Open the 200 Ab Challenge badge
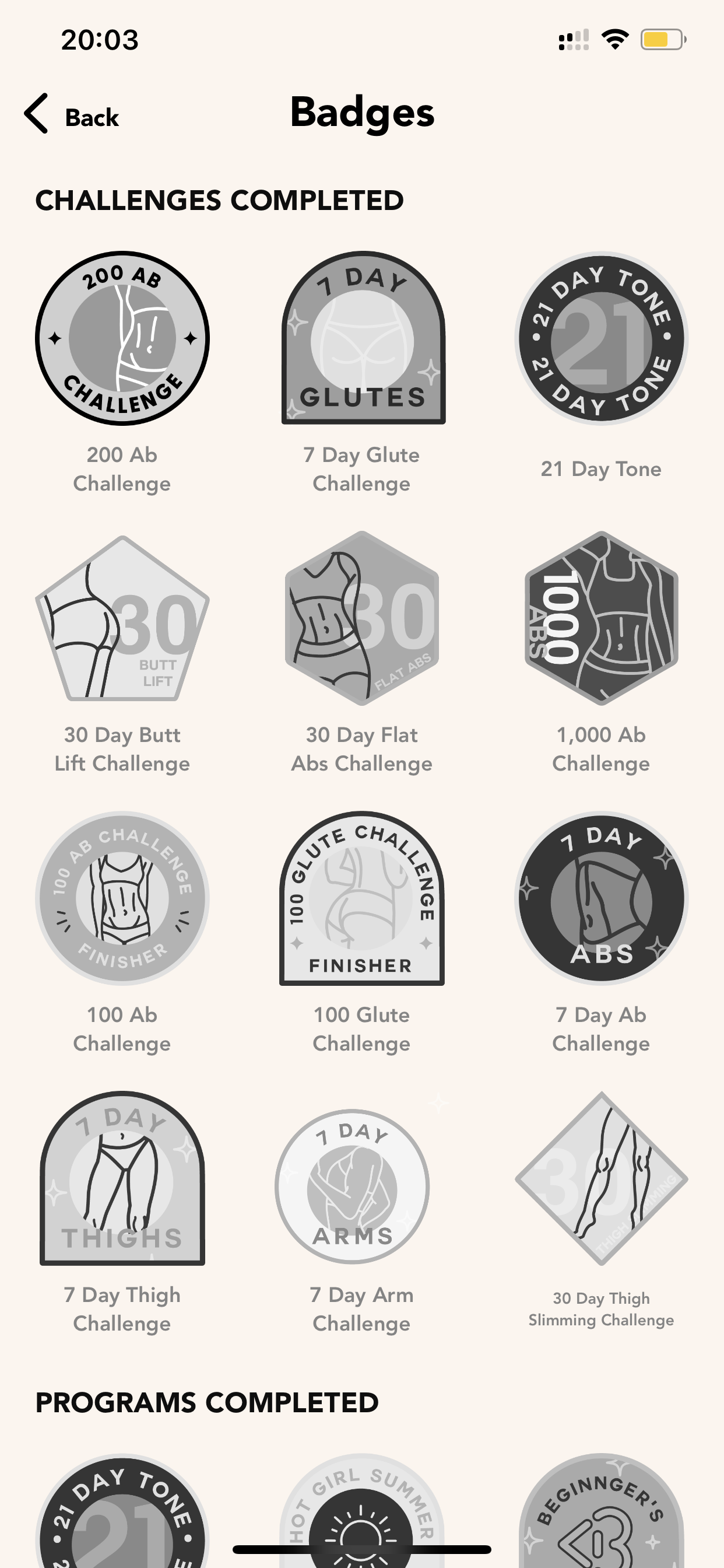This screenshot has height=1568, width=724. pos(122,338)
